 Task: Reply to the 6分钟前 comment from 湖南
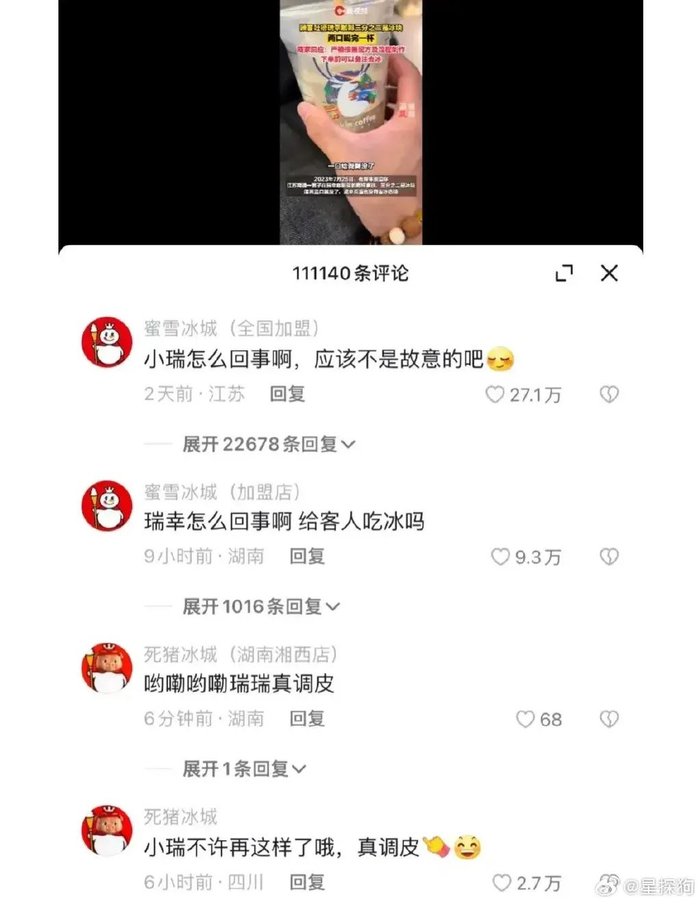(307, 718)
